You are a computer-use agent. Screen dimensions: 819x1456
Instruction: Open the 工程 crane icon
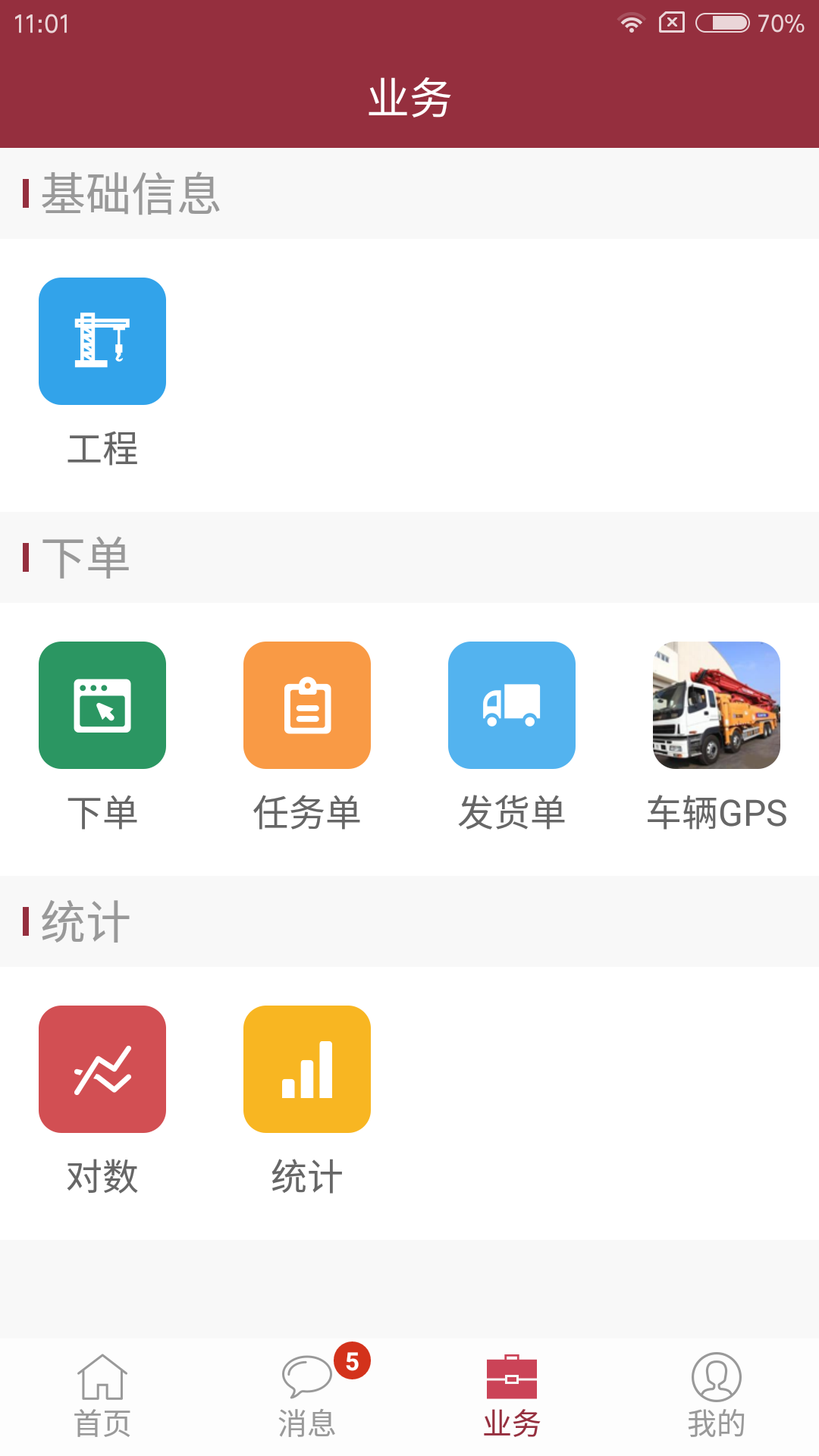pyautogui.click(x=102, y=340)
